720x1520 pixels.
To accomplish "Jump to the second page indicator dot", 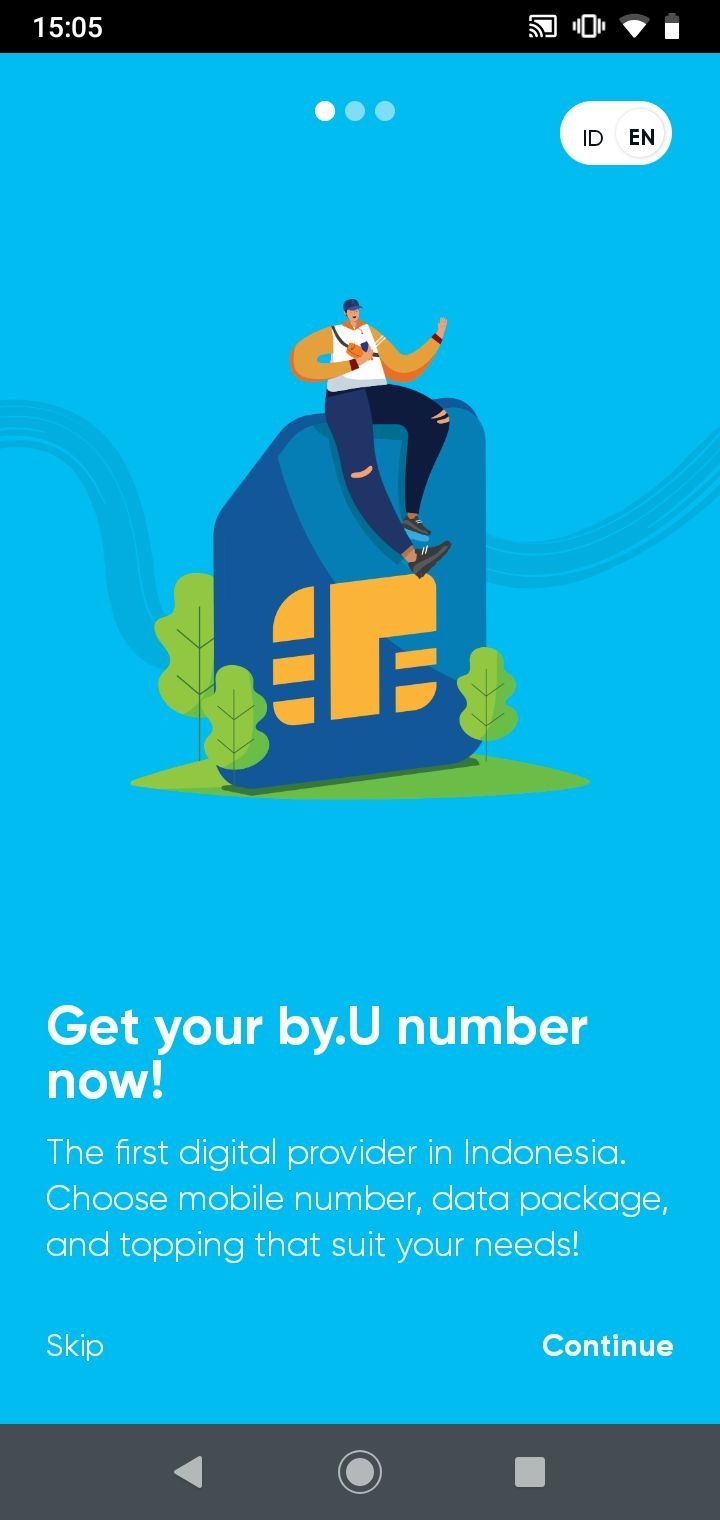I will pos(355,111).
